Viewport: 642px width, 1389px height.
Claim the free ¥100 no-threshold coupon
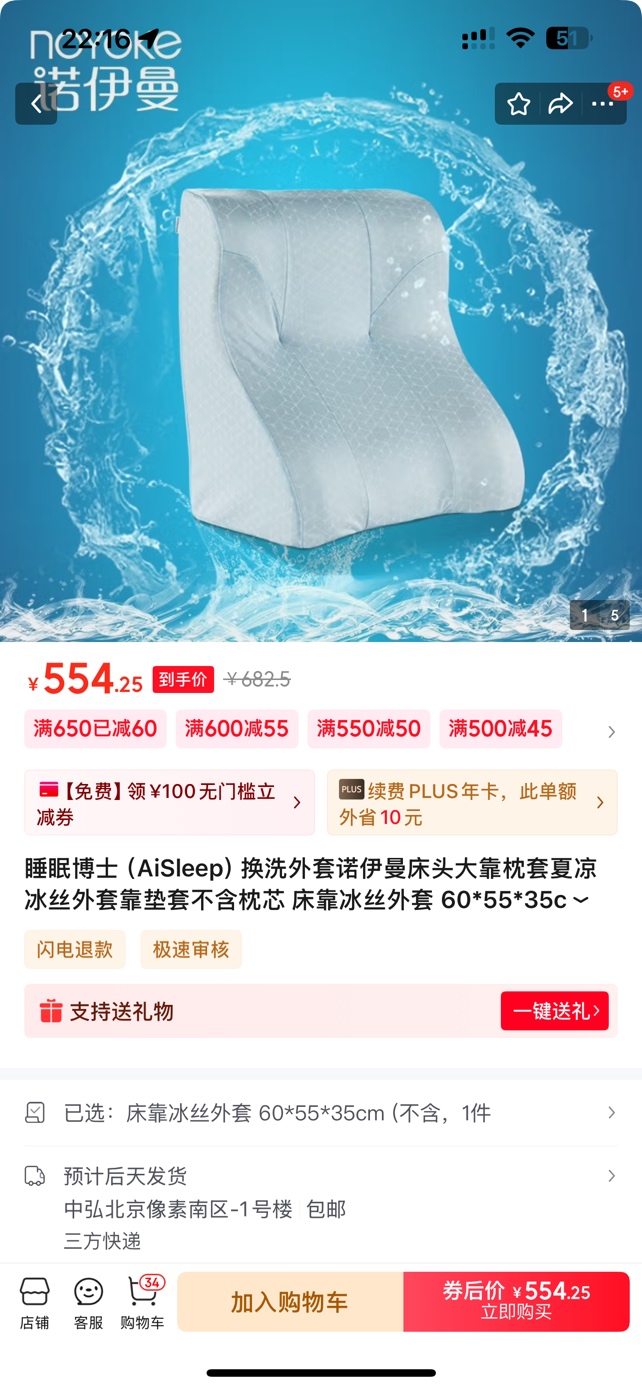coord(169,803)
